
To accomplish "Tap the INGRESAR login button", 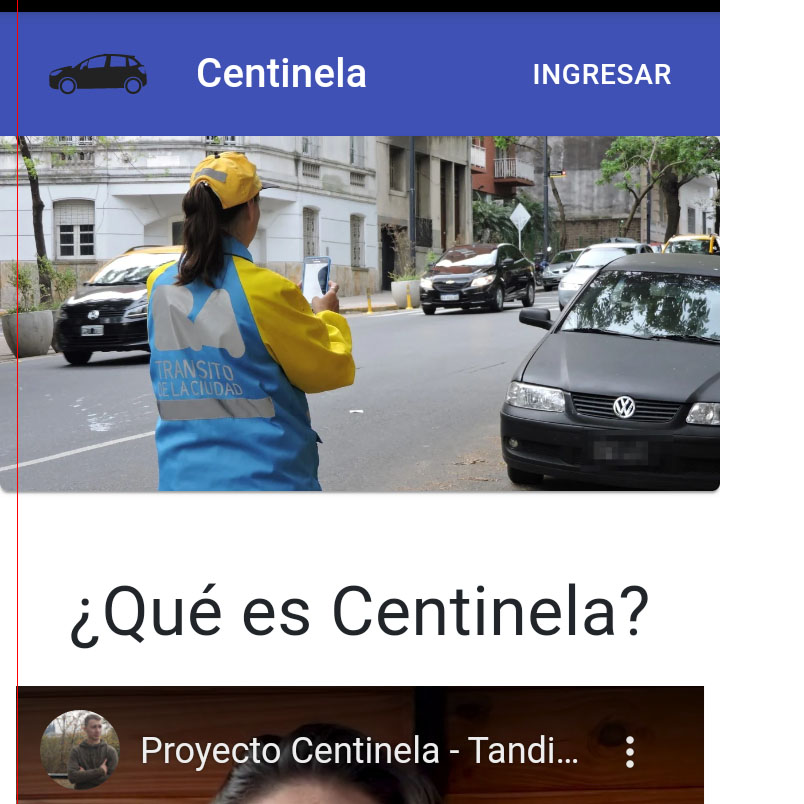I will point(601,75).
